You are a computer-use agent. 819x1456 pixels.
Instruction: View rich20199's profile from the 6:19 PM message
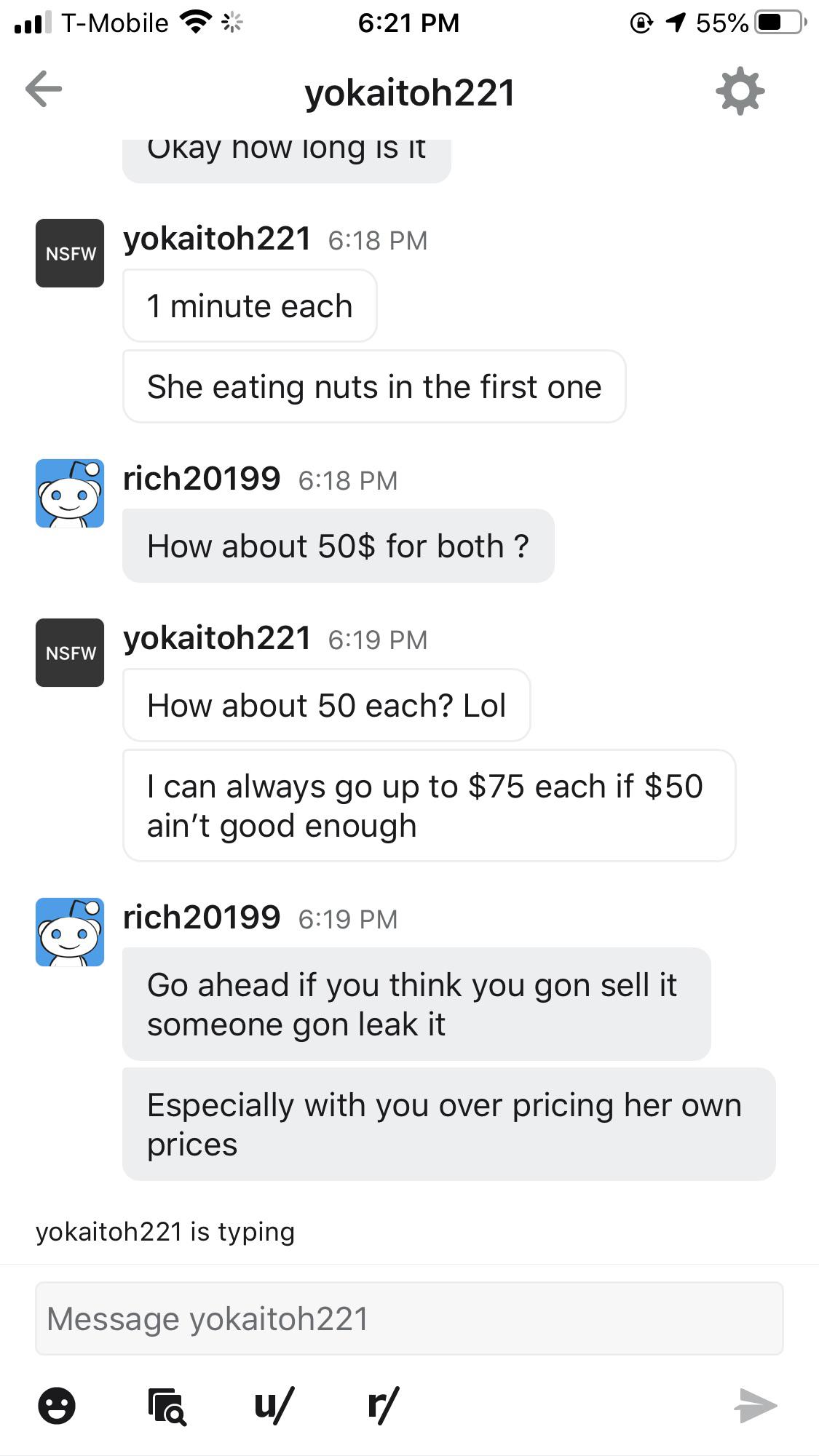tap(201, 918)
